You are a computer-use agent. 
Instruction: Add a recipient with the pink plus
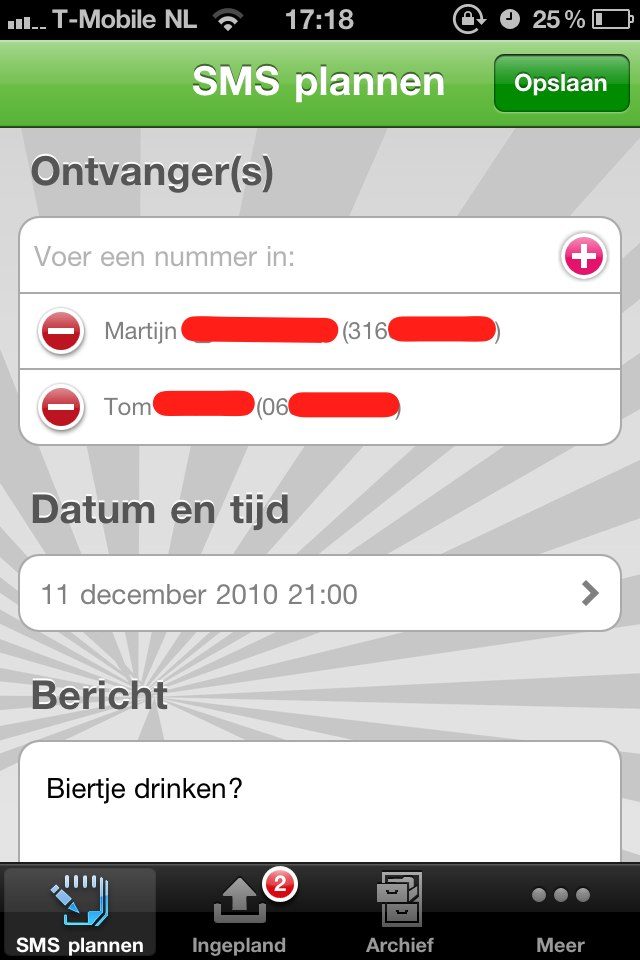pyautogui.click(x=583, y=257)
